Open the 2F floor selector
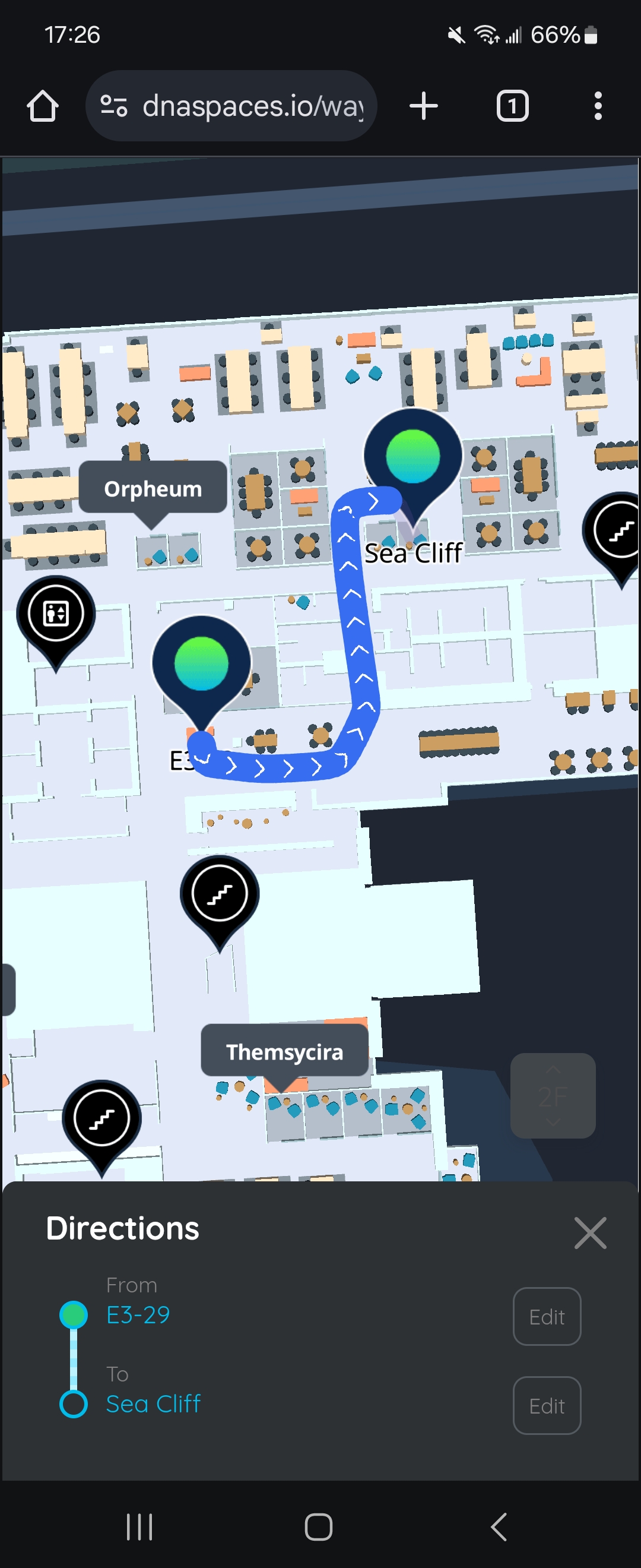The image size is (641, 1568). tap(552, 1096)
